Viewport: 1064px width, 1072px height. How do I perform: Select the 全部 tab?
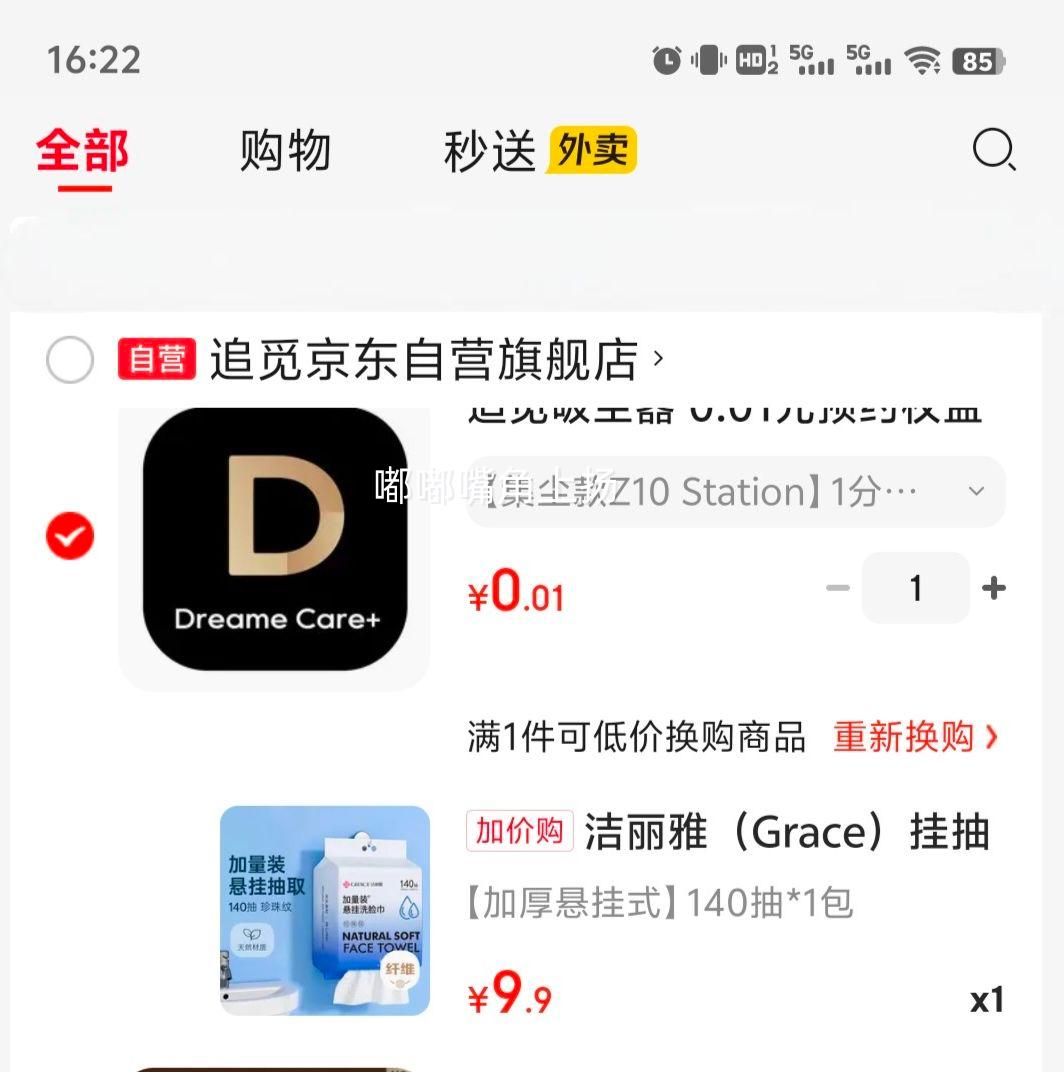[x=83, y=151]
